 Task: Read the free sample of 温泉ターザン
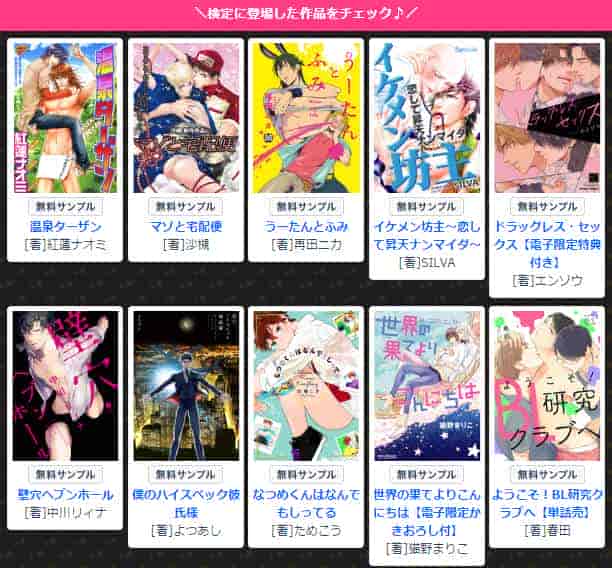65,207
